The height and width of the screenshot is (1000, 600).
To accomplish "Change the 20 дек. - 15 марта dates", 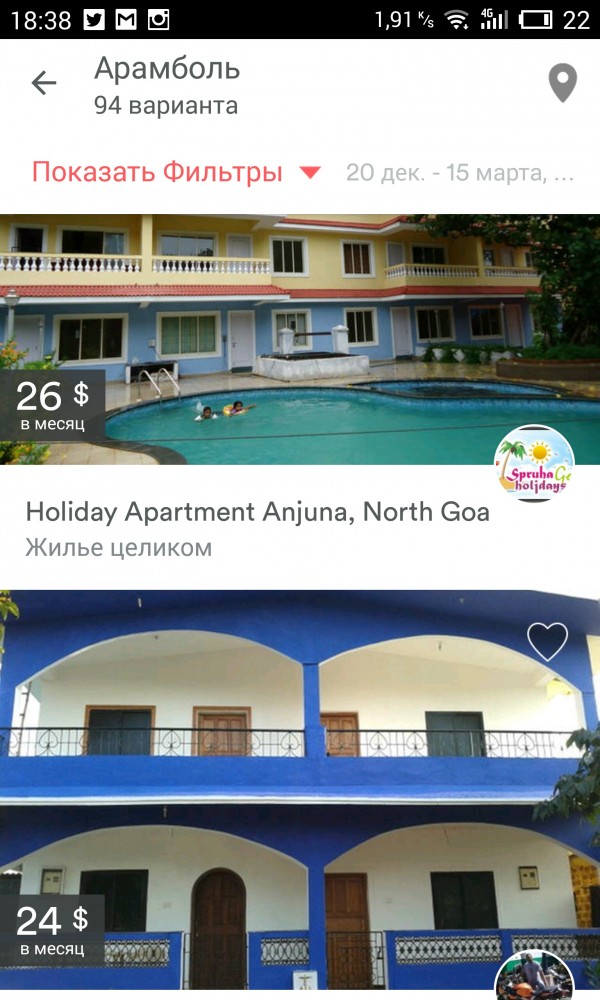I will 460,172.
